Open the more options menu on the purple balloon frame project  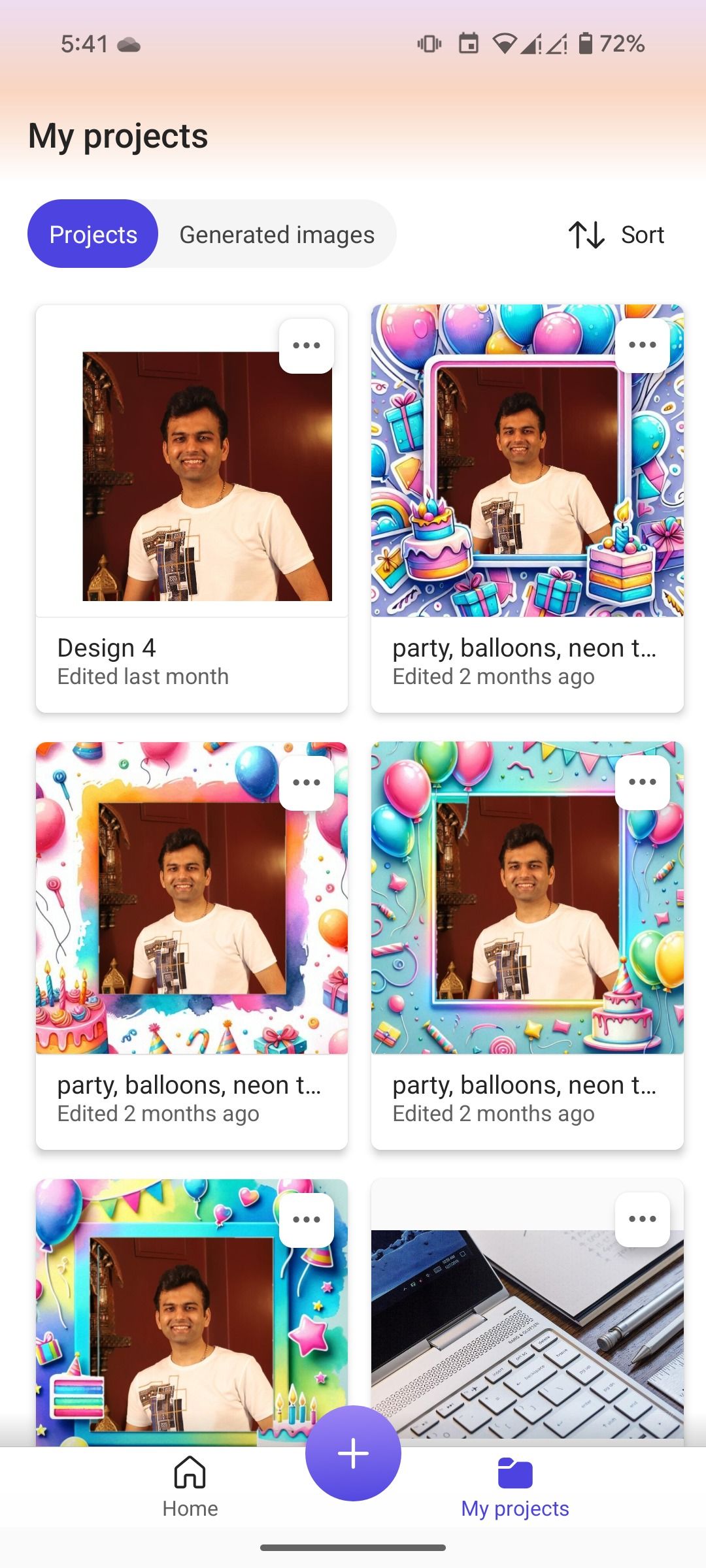click(642, 345)
